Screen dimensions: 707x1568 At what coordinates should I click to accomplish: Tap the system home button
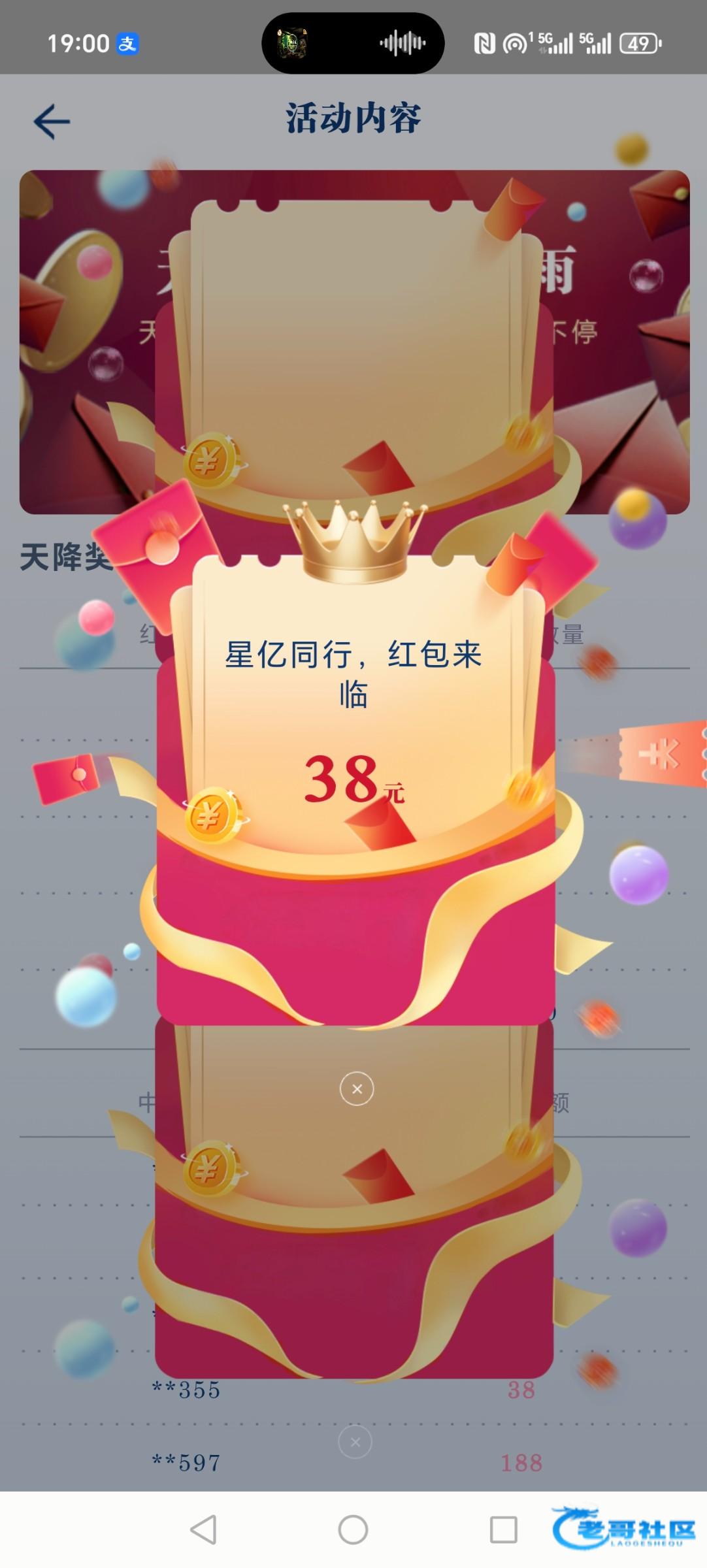[x=353, y=1529]
